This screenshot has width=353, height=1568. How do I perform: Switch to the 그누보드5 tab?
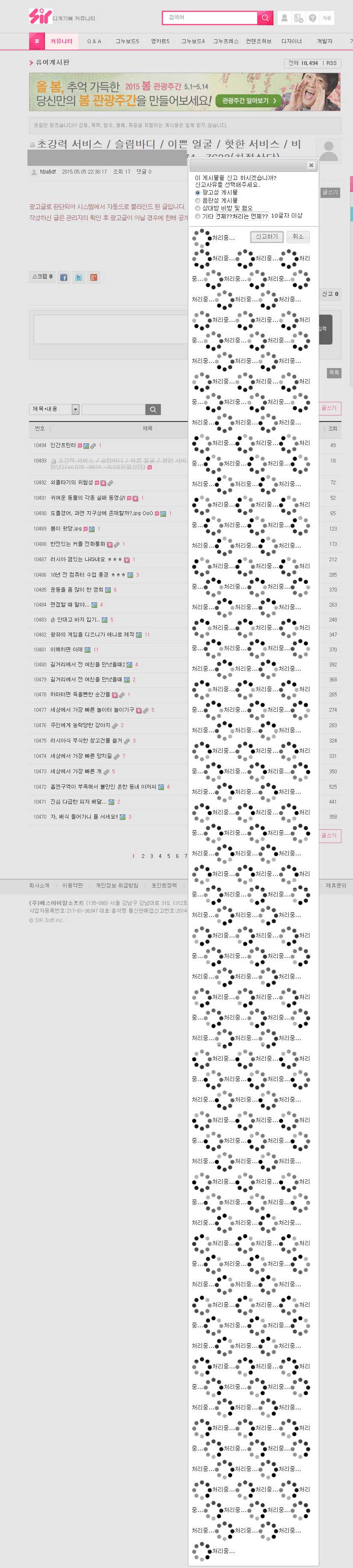pyautogui.click(x=127, y=41)
